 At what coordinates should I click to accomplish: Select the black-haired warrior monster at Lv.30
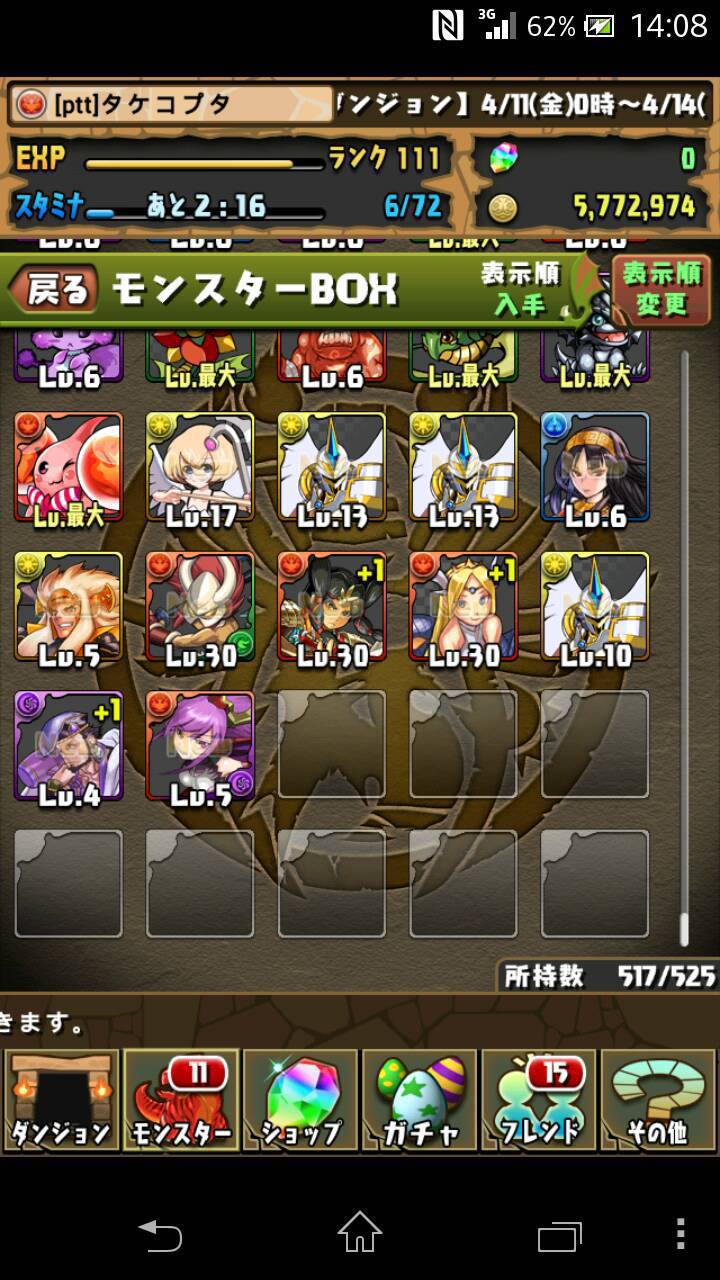[332, 607]
